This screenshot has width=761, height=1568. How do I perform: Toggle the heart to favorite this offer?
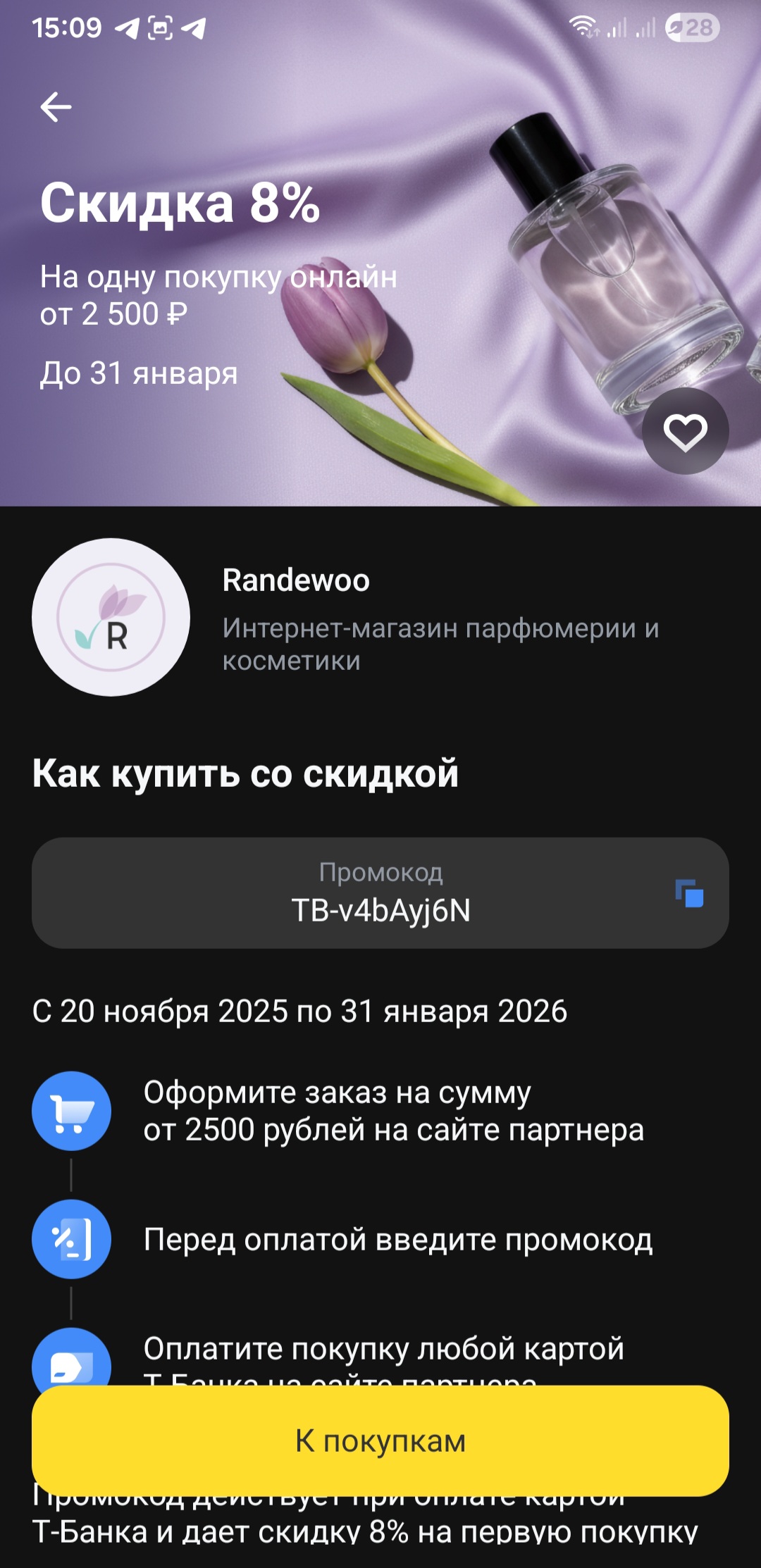[x=684, y=431]
